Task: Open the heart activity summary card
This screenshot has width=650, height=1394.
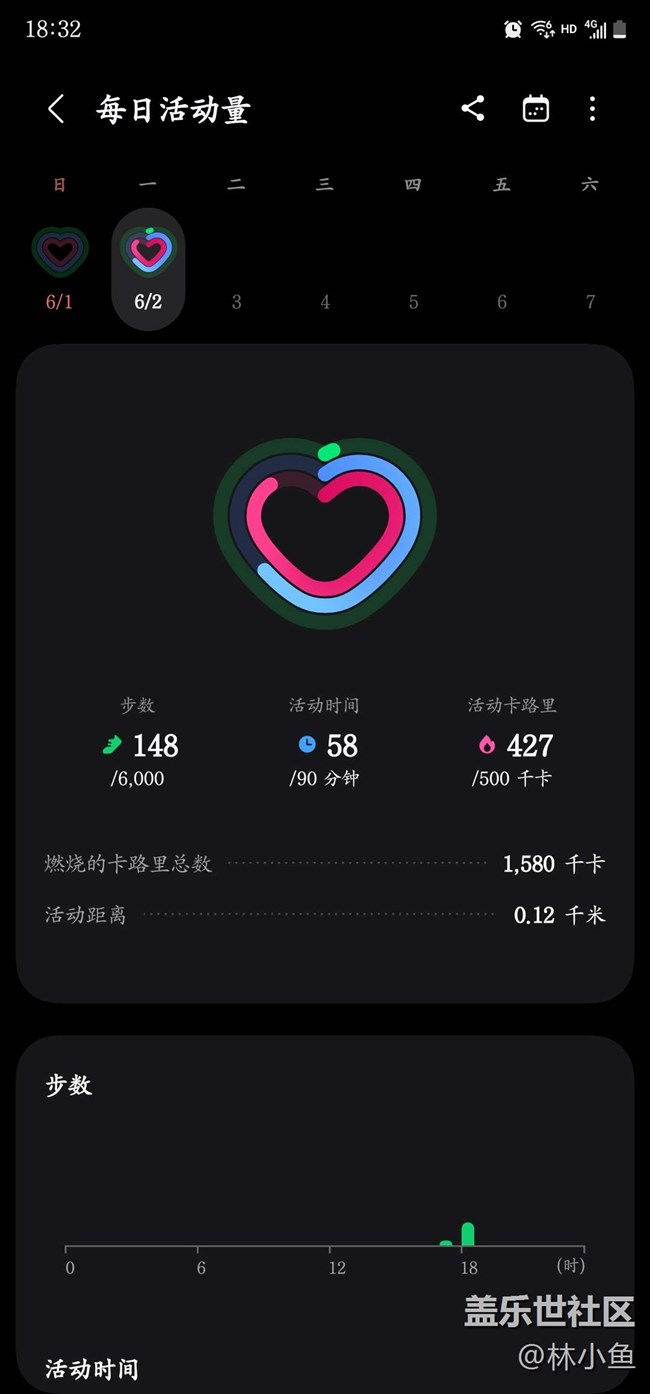Action: click(325, 673)
